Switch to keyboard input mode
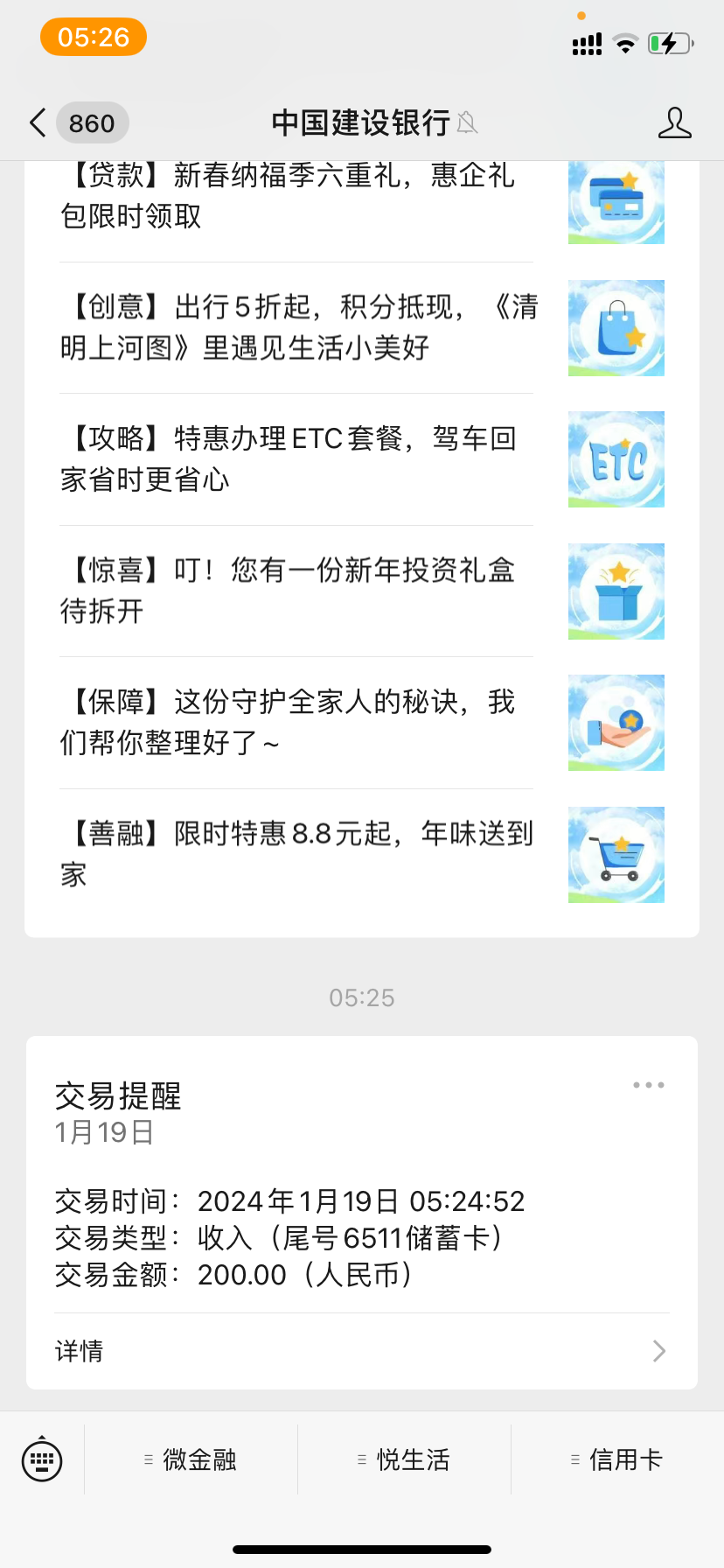 (42, 1459)
